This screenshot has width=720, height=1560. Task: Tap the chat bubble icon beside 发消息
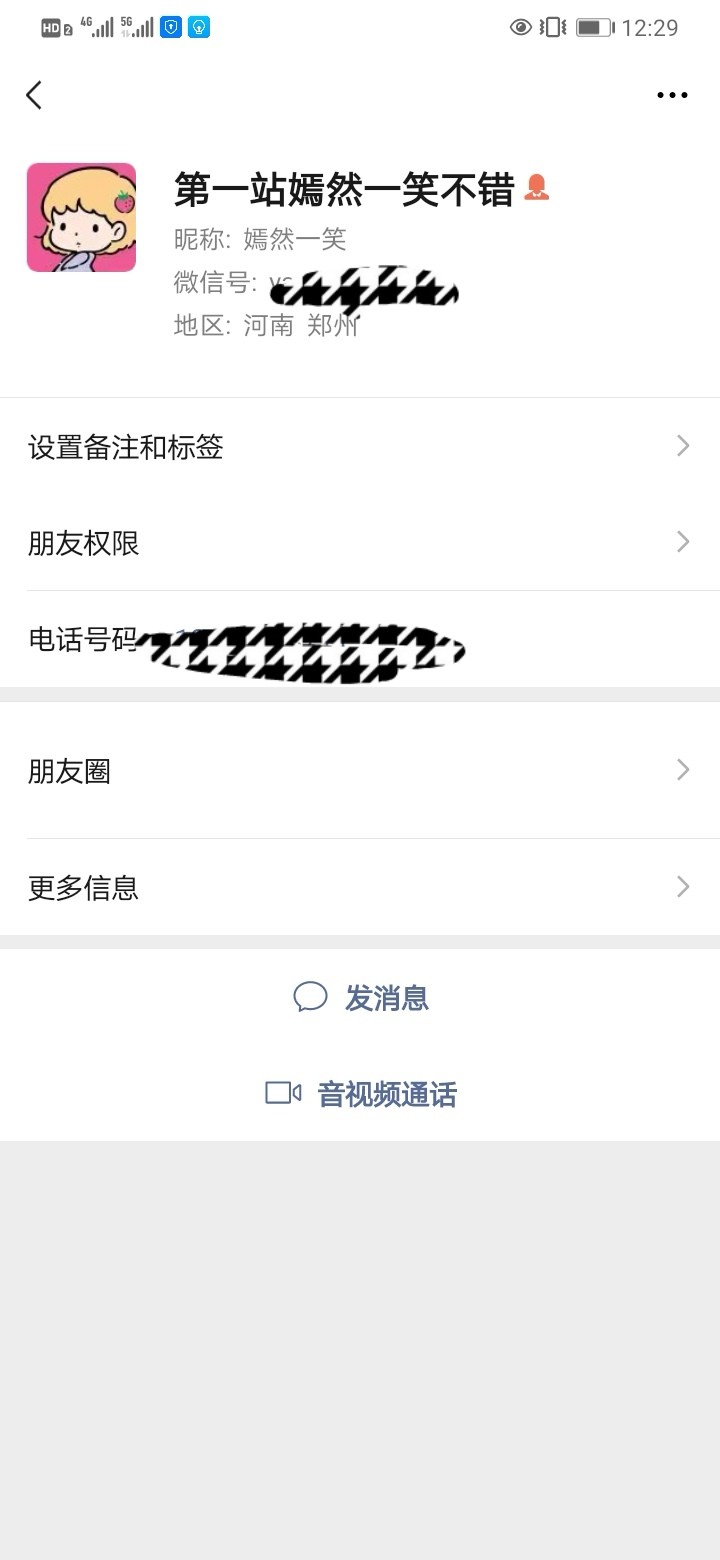[310, 996]
